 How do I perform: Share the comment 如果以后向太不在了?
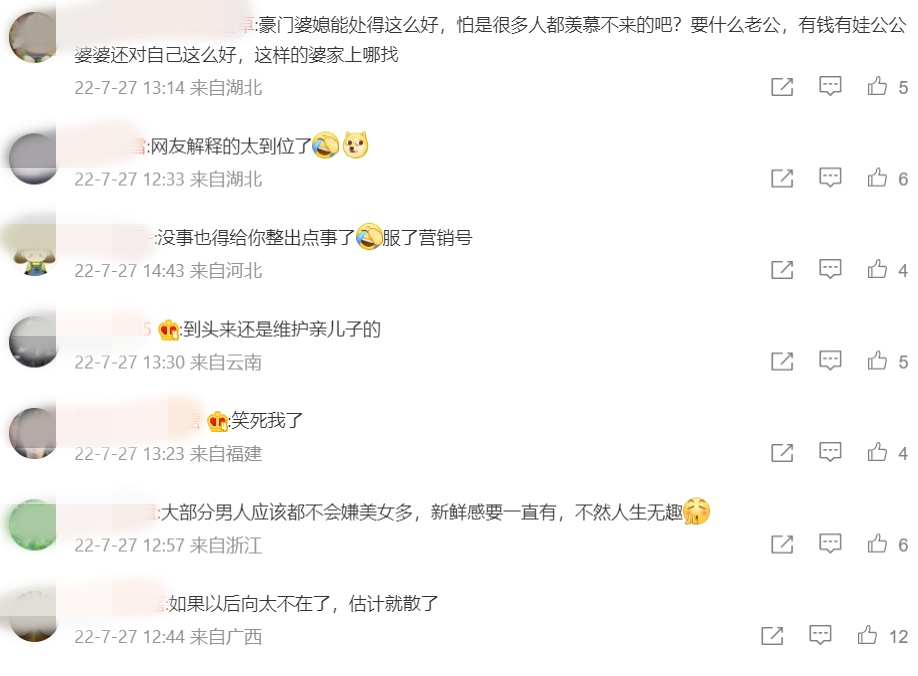point(772,636)
